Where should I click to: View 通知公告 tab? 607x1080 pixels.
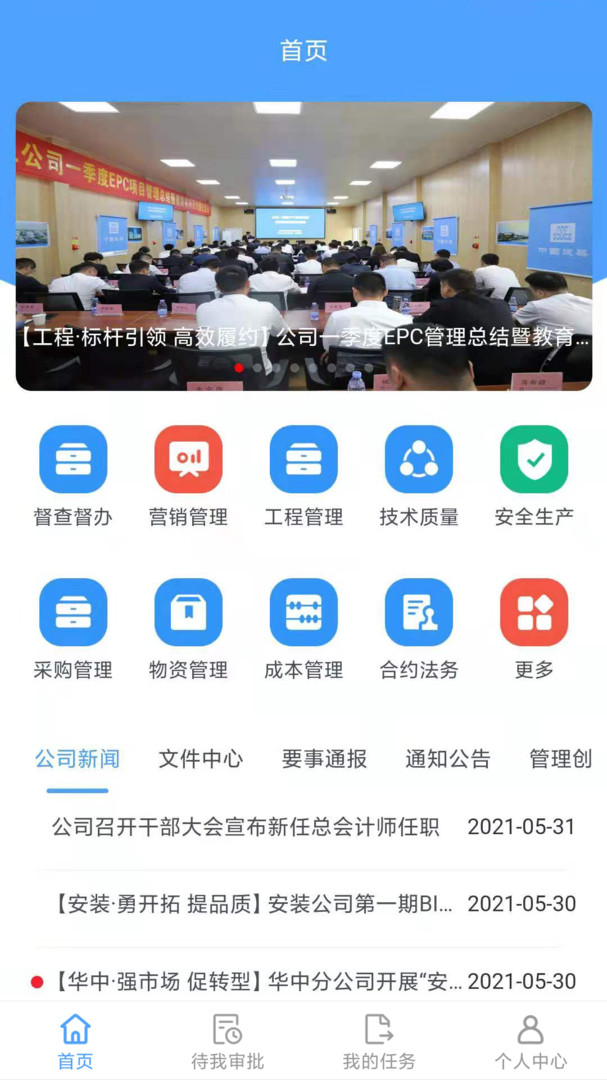447,759
